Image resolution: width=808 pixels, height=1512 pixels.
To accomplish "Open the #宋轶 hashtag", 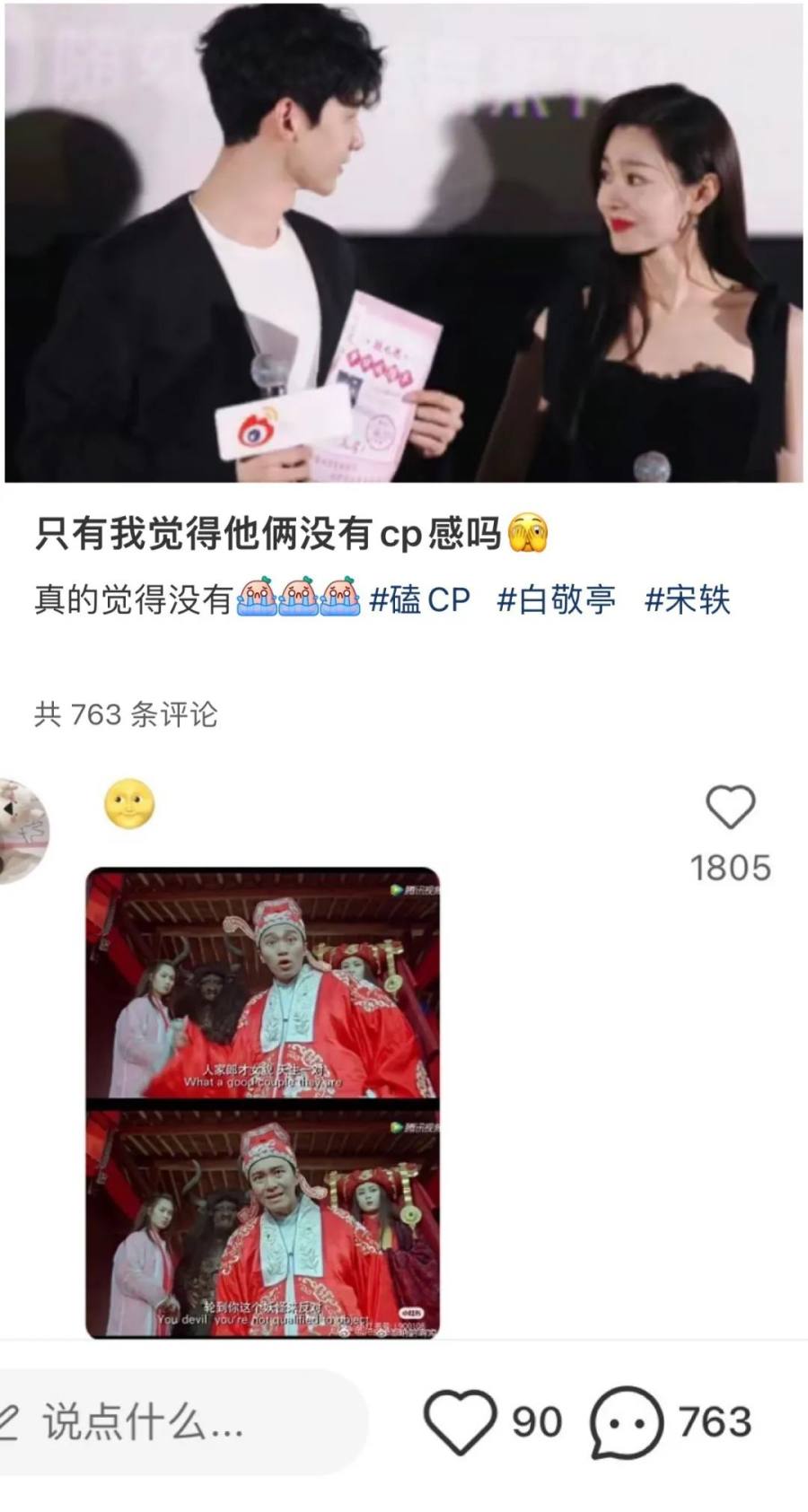I will click(x=688, y=599).
